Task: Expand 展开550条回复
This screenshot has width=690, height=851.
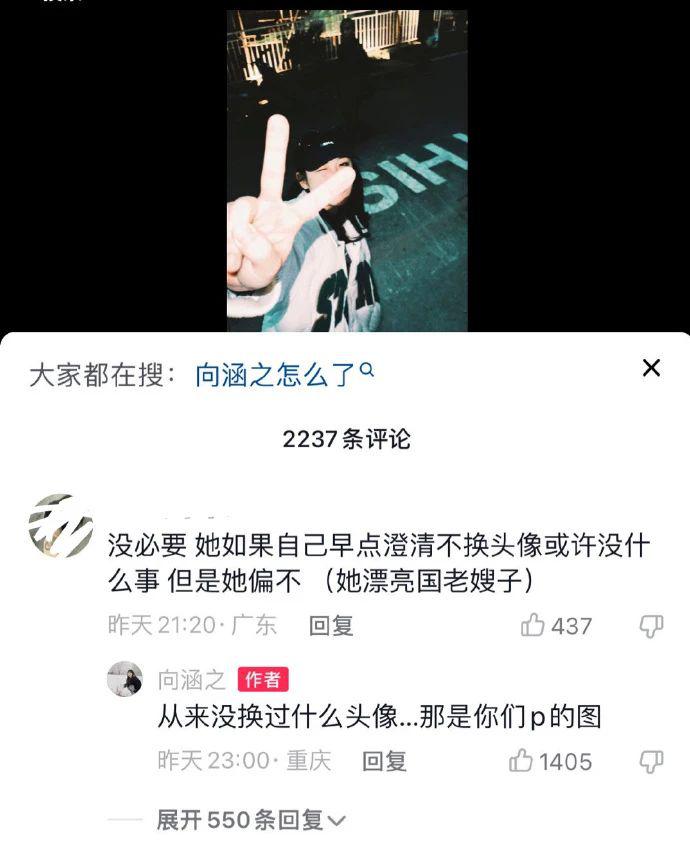Action: [x=250, y=820]
